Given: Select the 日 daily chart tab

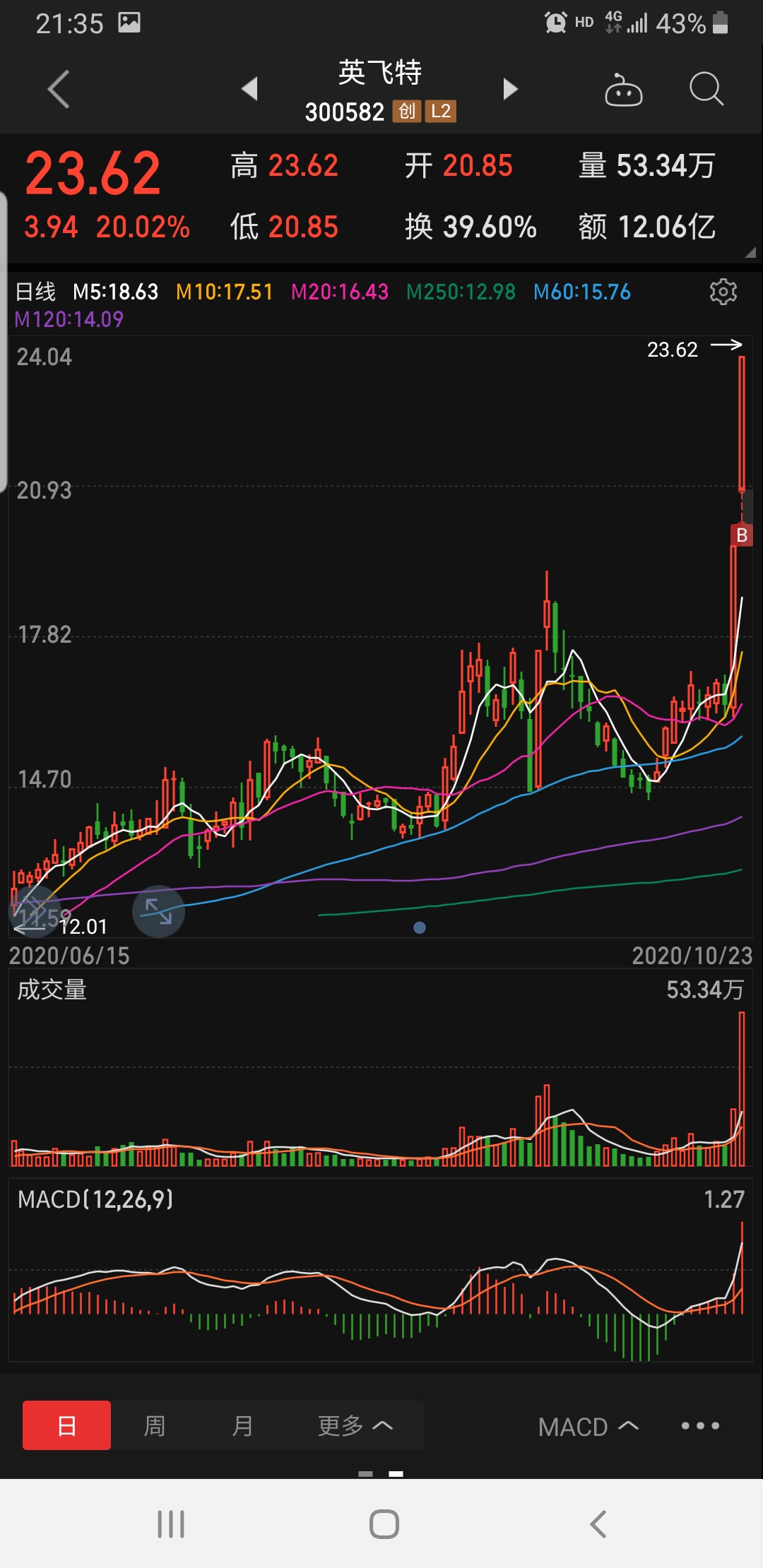Looking at the screenshot, I should click(66, 1425).
